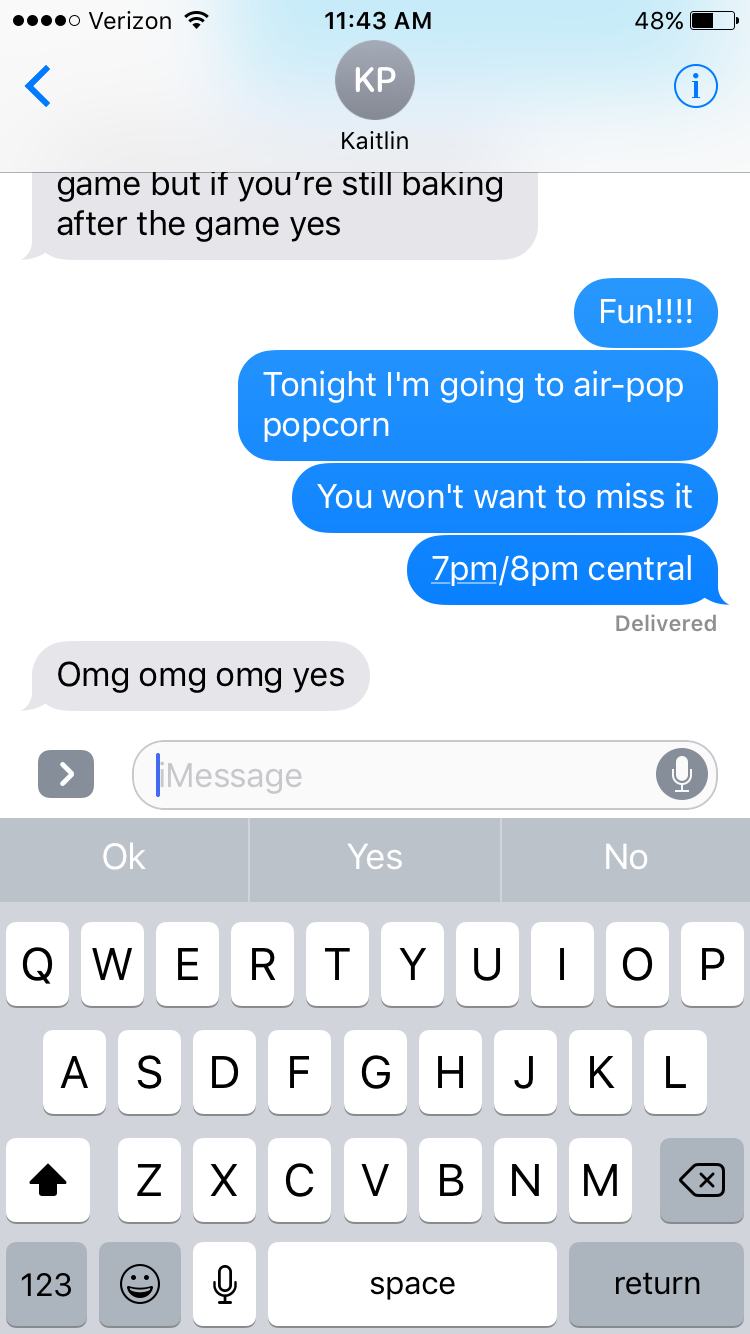This screenshot has height=1334, width=750.
Task: Go back to the messages list
Action: [38, 87]
